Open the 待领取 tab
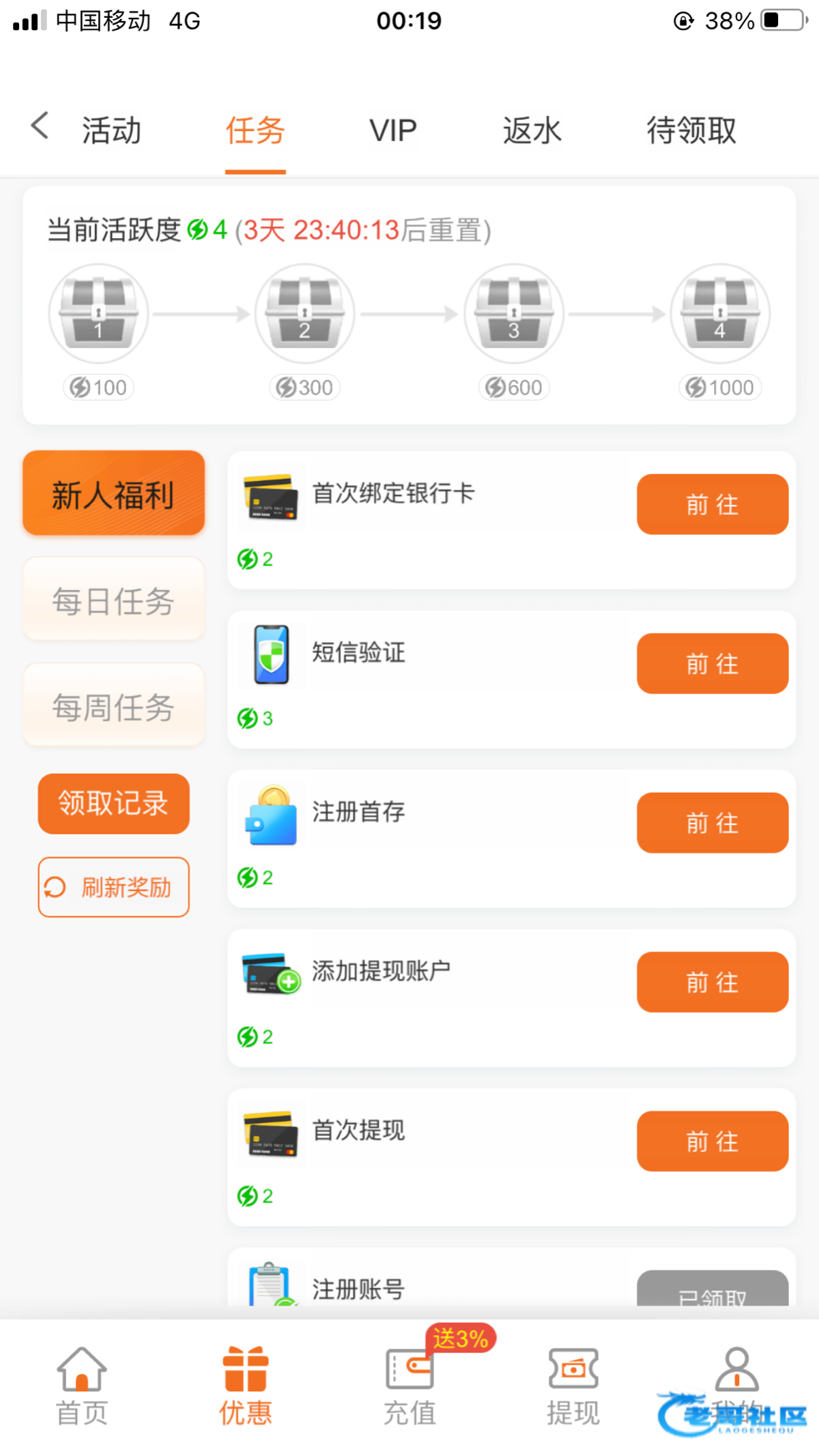The width and height of the screenshot is (819, 1456). 691,130
